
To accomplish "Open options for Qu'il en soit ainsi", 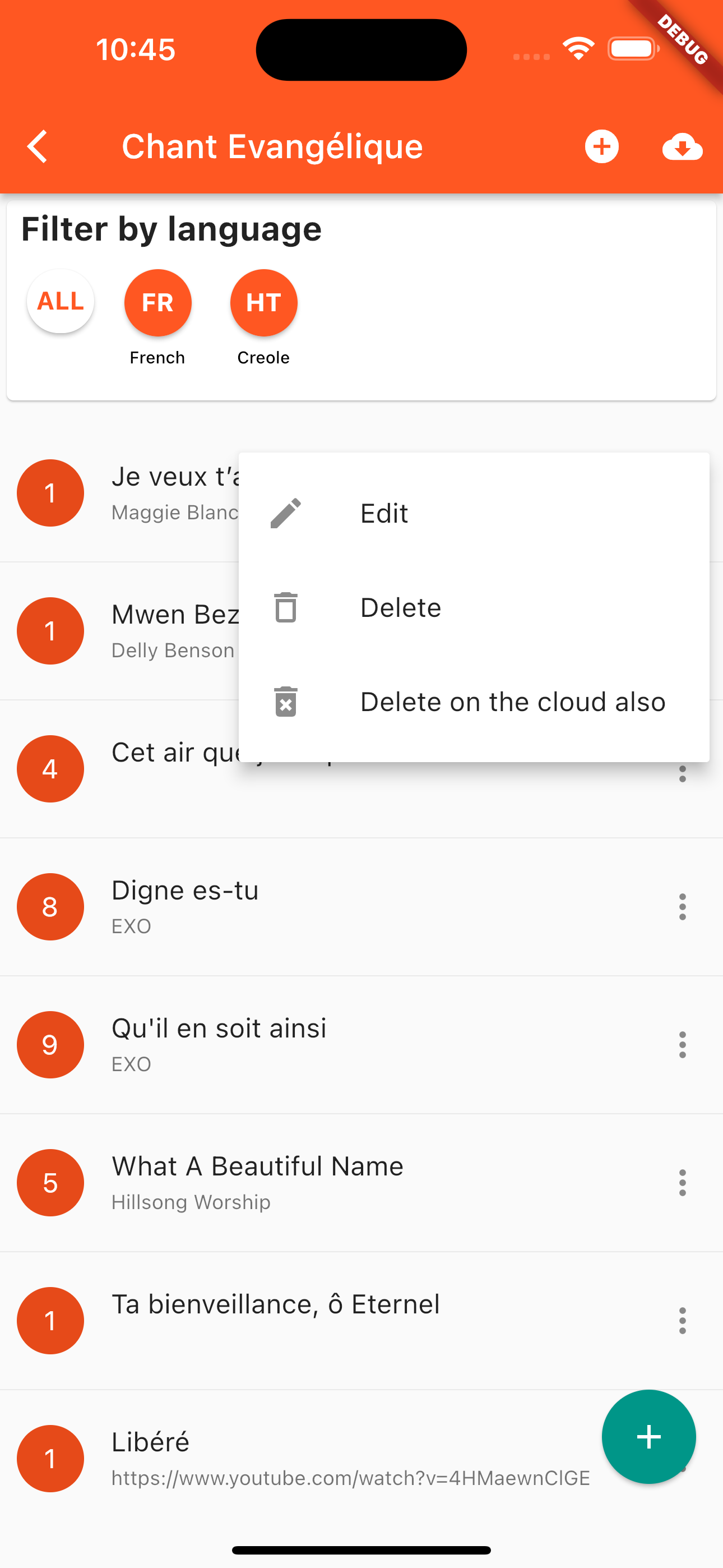I will pyautogui.click(x=682, y=1045).
